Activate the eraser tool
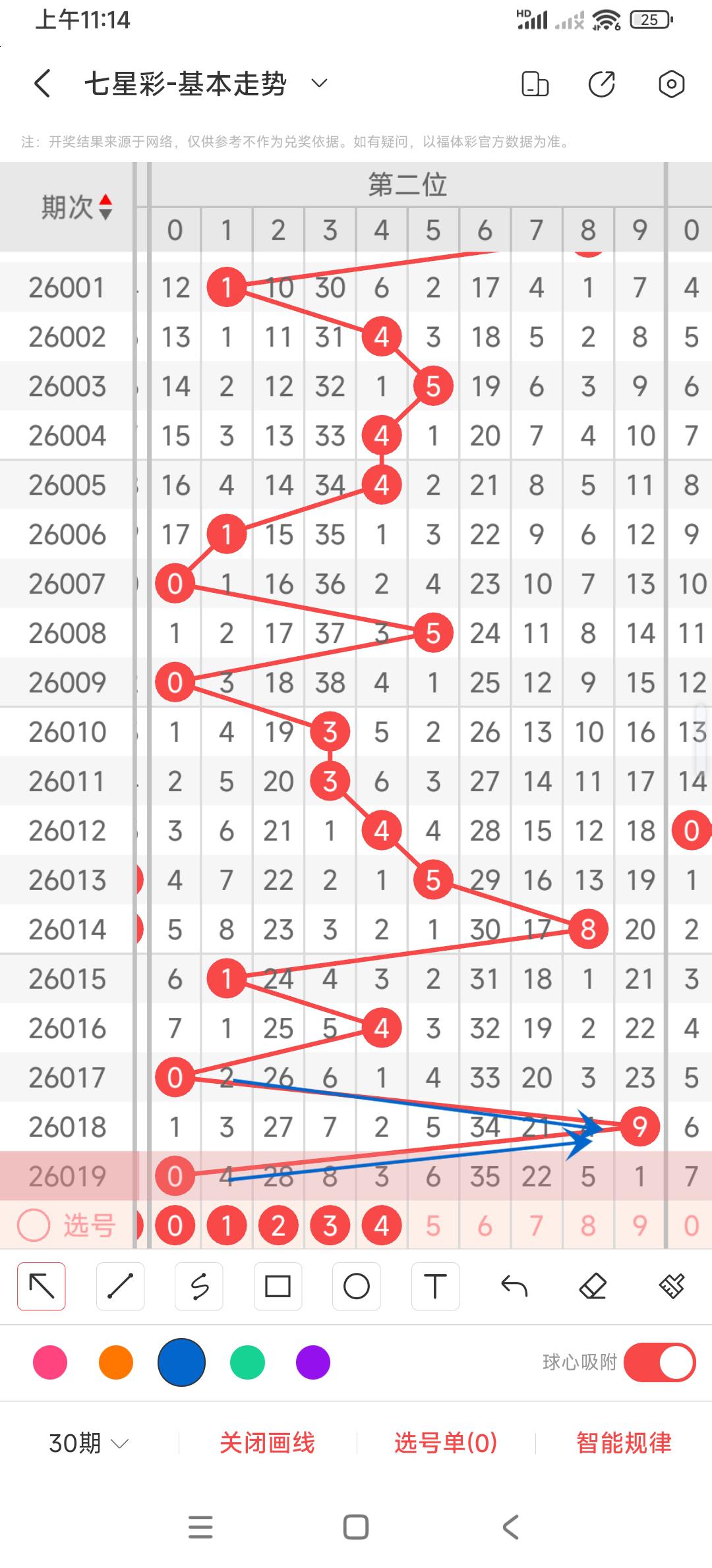Viewport: 712px width, 1568px height. 593,1286
